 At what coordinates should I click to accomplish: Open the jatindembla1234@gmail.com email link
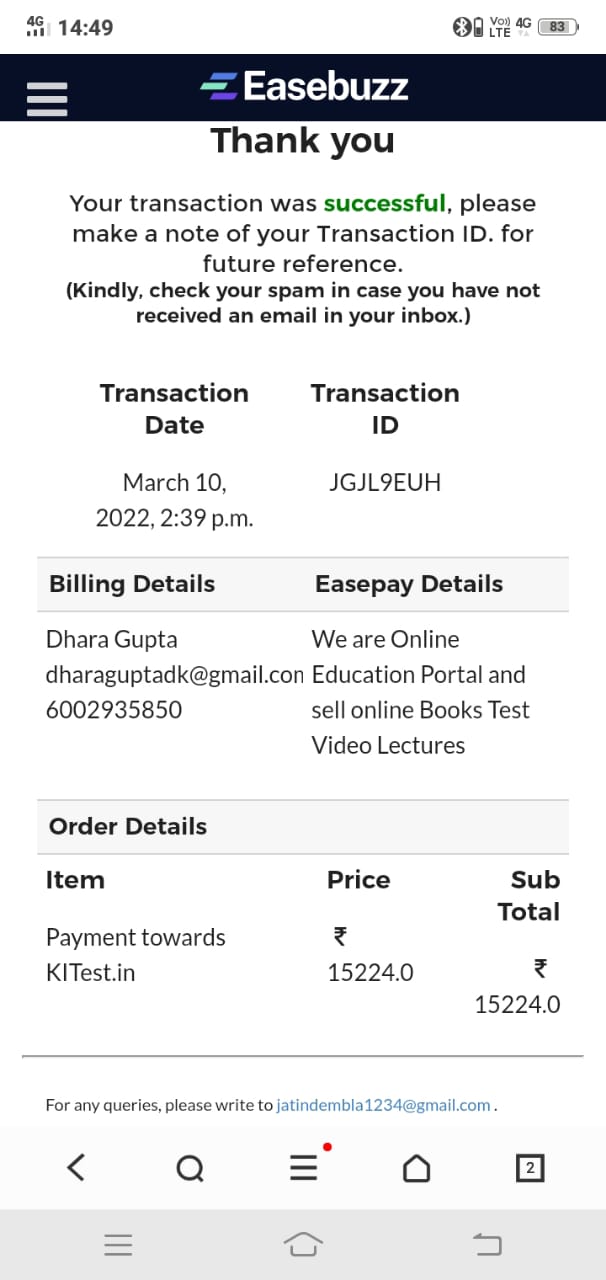(384, 1105)
